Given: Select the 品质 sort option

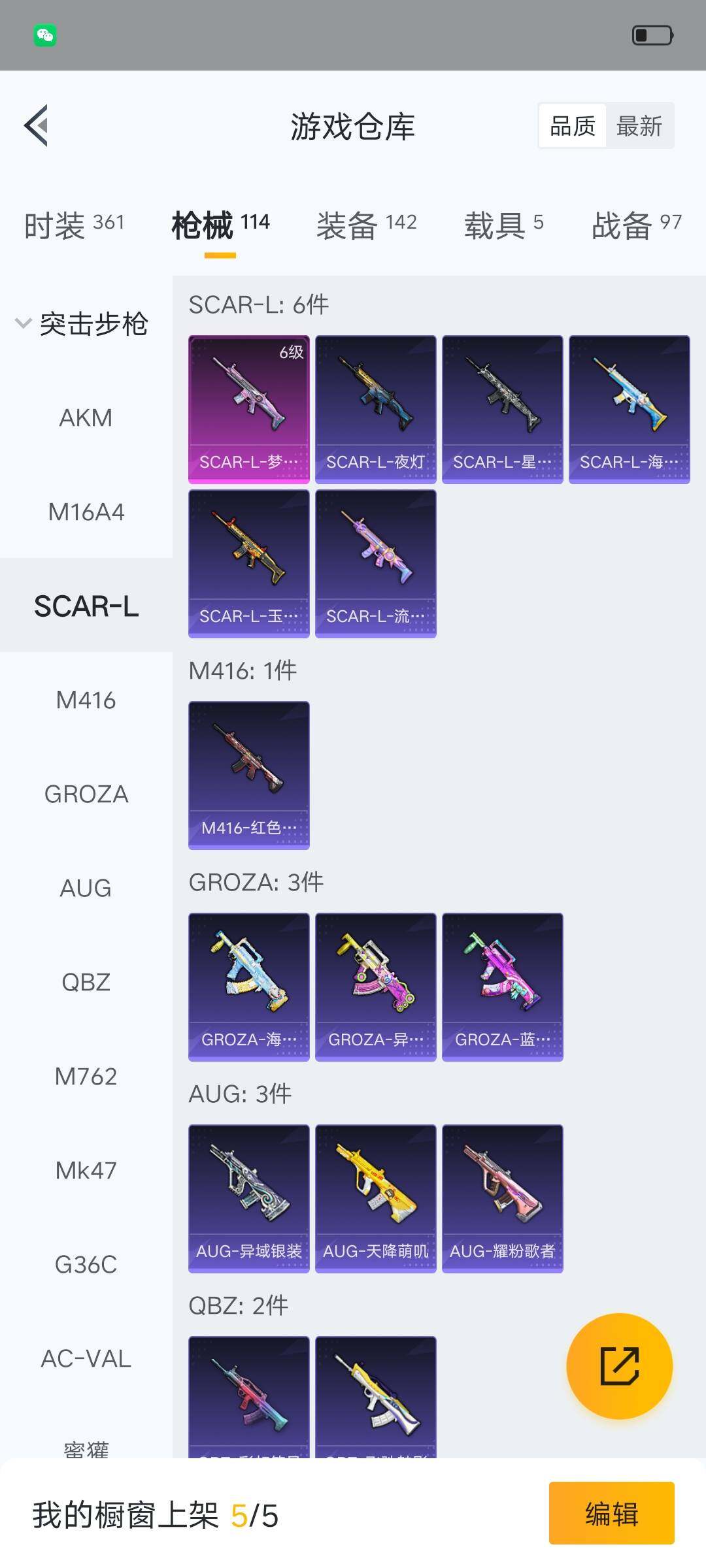Looking at the screenshot, I should [573, 125].
